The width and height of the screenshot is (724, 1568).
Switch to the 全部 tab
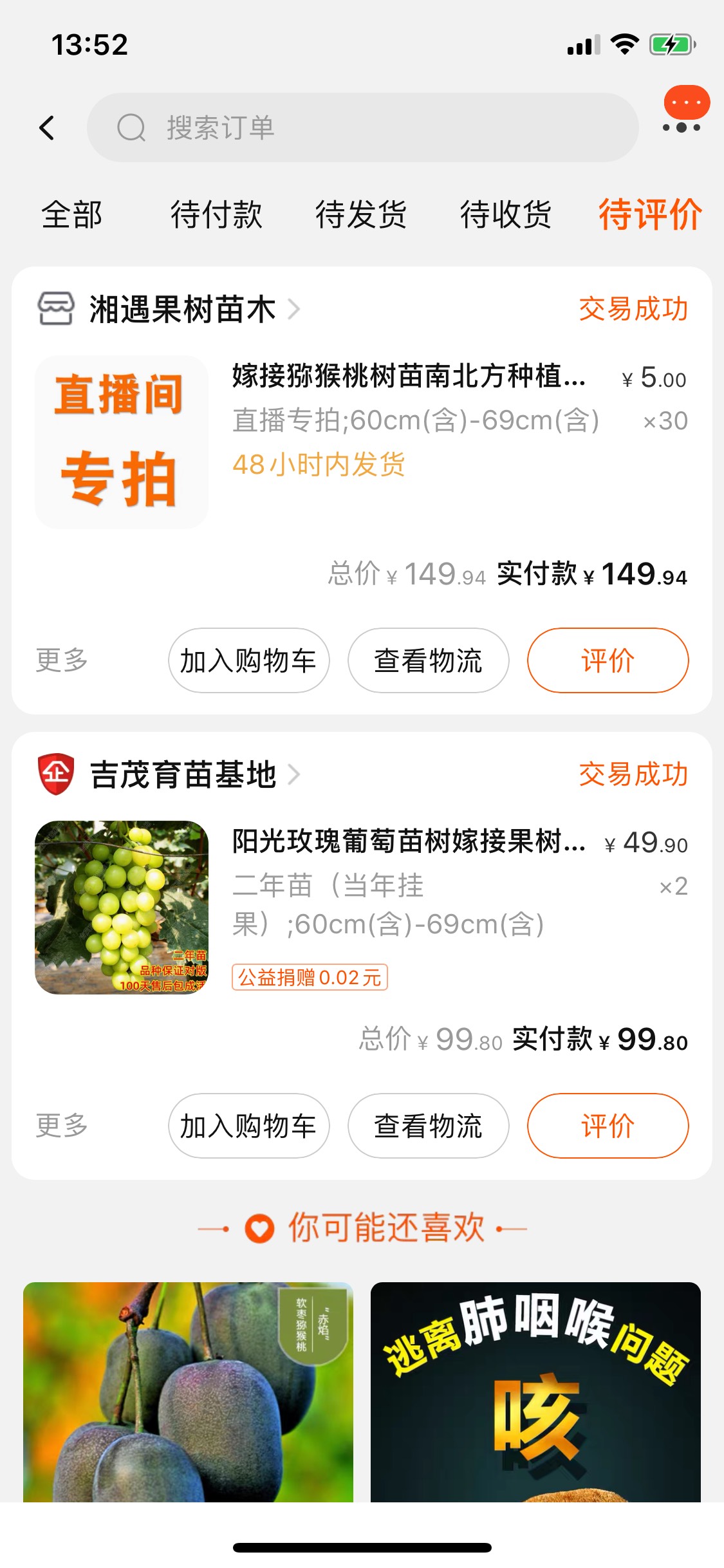coord(71,214)
